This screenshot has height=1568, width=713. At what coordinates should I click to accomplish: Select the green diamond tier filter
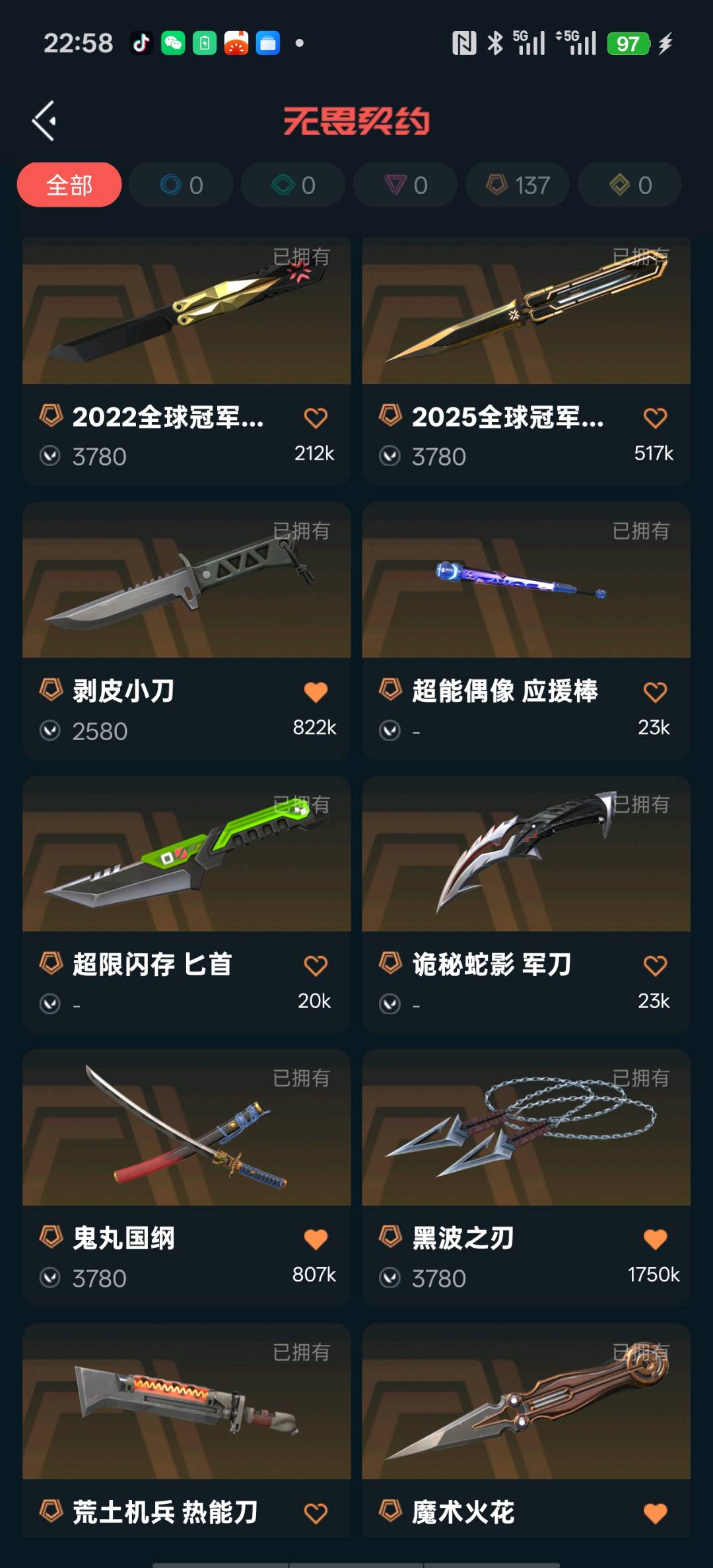pyautogui.click(x=293, y=185)
